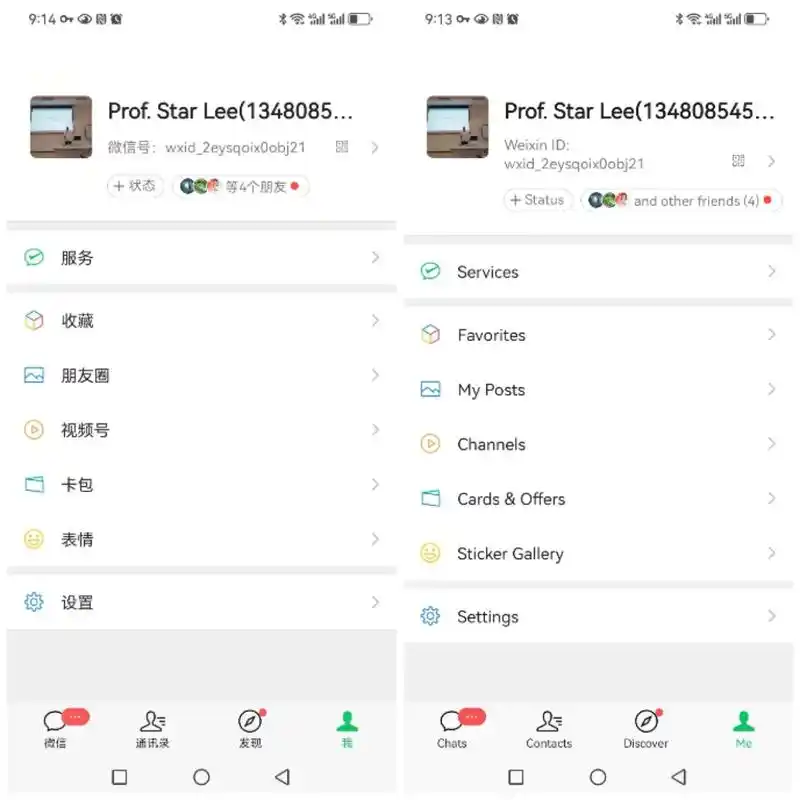This screenshot has width=800, height=800.
Task: View My Posts
Action: point(597,390)
